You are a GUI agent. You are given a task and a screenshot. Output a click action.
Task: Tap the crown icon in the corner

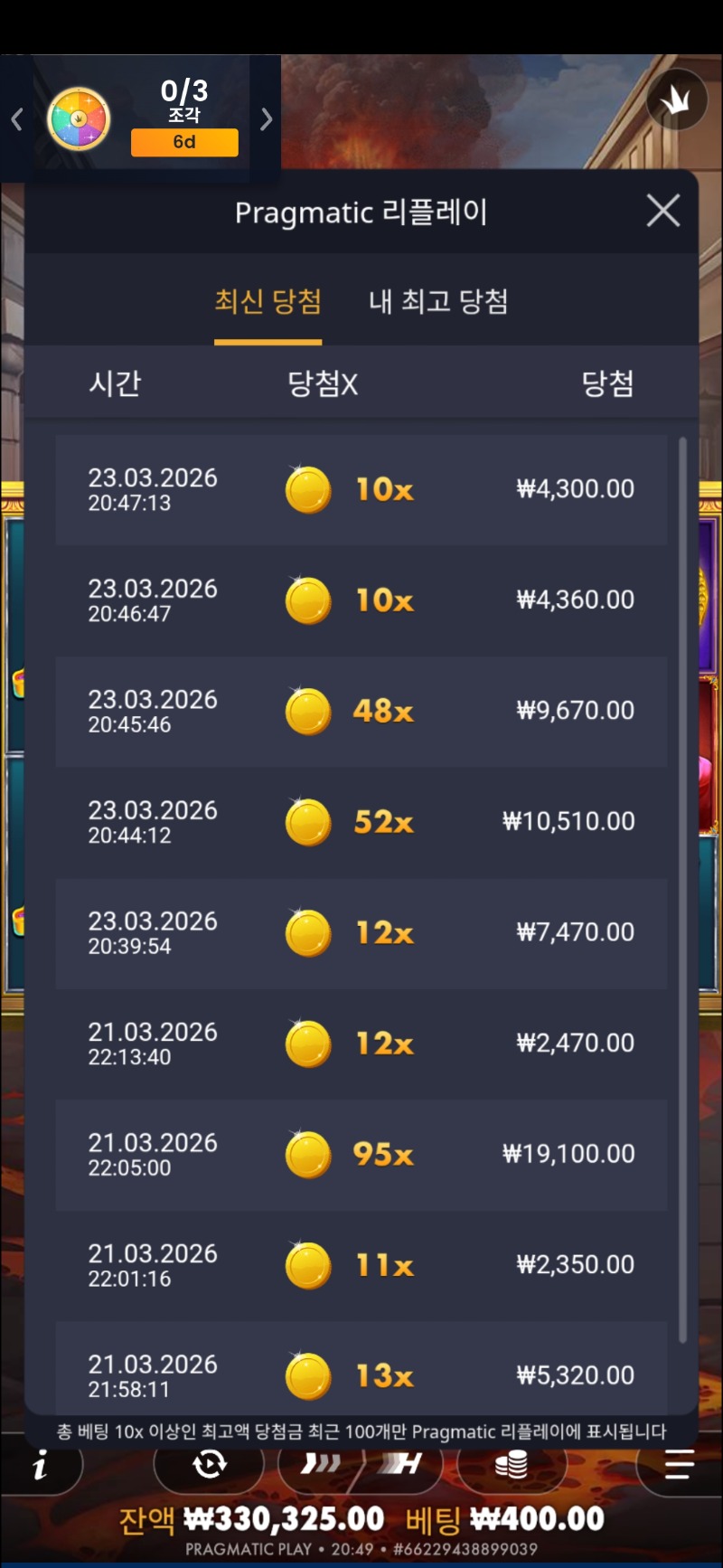(x=677, y=100)
